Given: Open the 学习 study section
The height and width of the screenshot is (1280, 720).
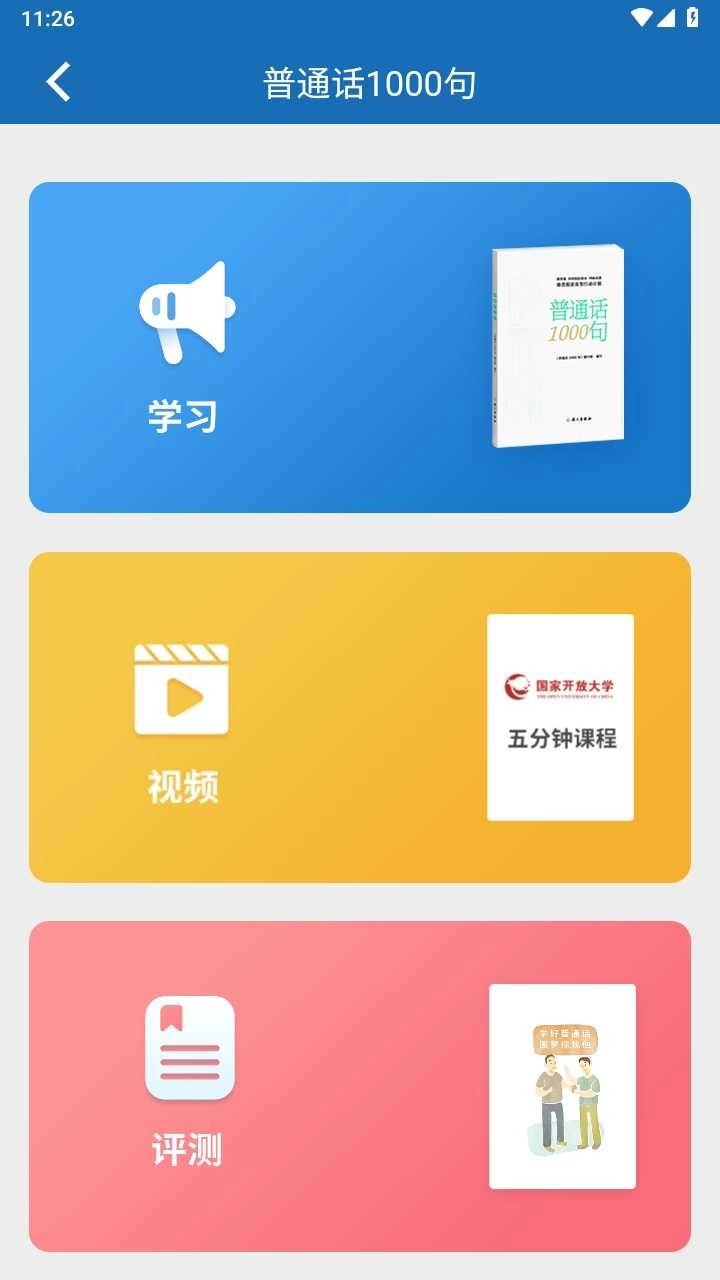Looking at the screenshot, I should tap(360, 345).
